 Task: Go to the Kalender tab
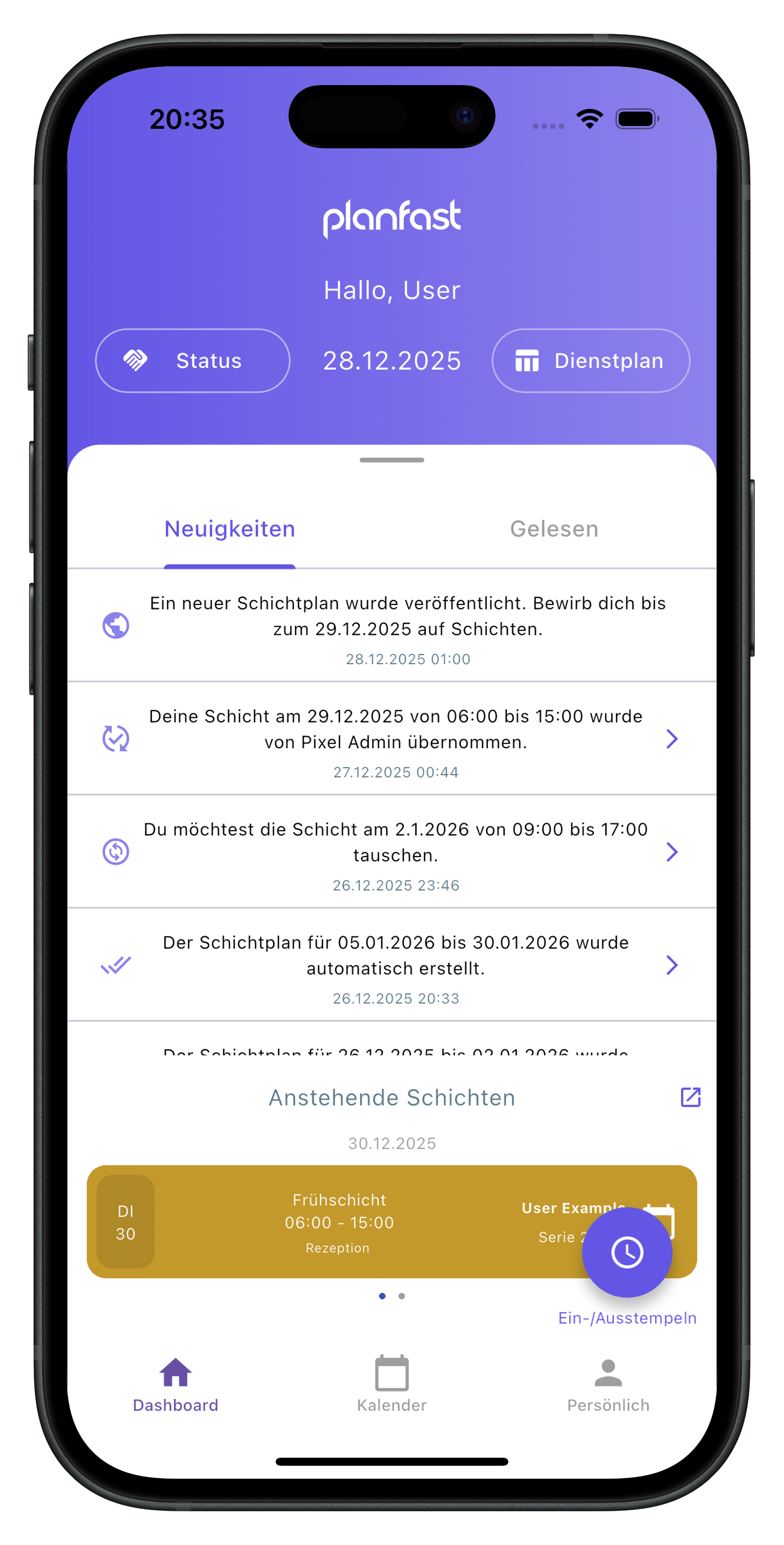pos(392,1384)
